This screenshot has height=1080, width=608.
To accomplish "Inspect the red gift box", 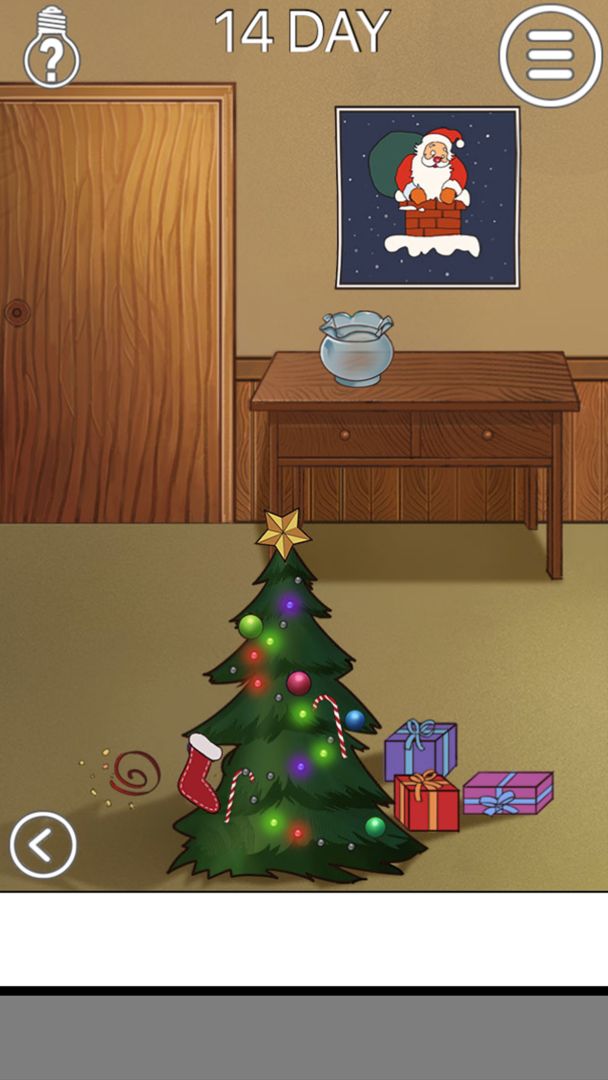I will (x=426, y=800).
